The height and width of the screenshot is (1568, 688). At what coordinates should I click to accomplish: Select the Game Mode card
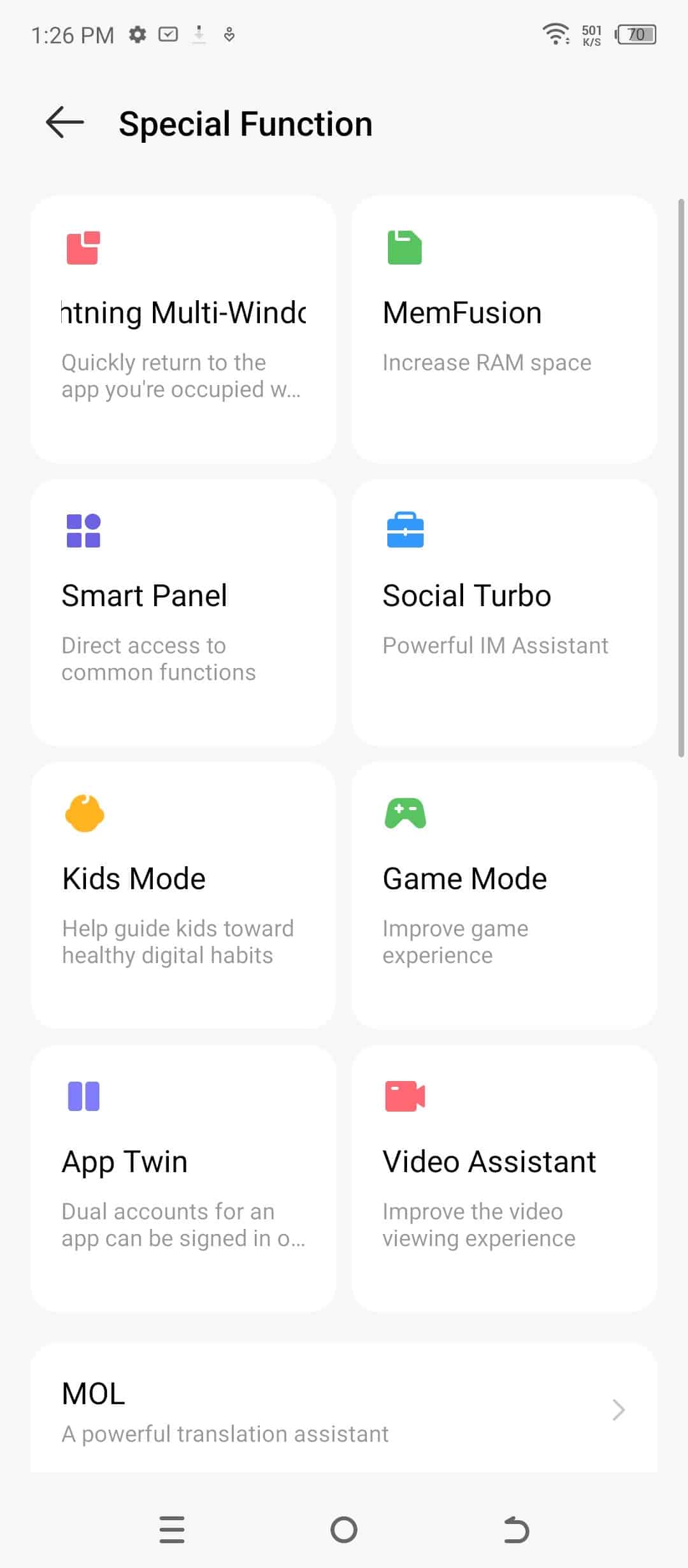(504, 896)
